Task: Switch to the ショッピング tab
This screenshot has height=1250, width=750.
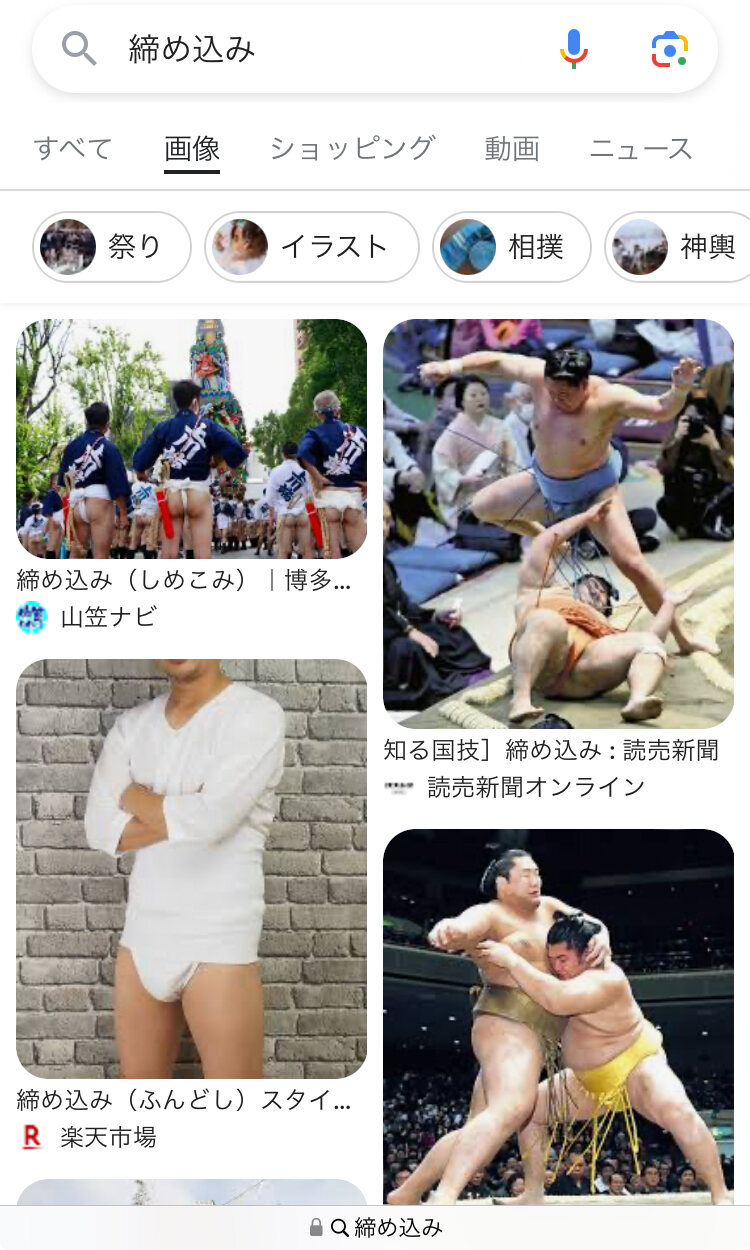Action: pos(352,149)
